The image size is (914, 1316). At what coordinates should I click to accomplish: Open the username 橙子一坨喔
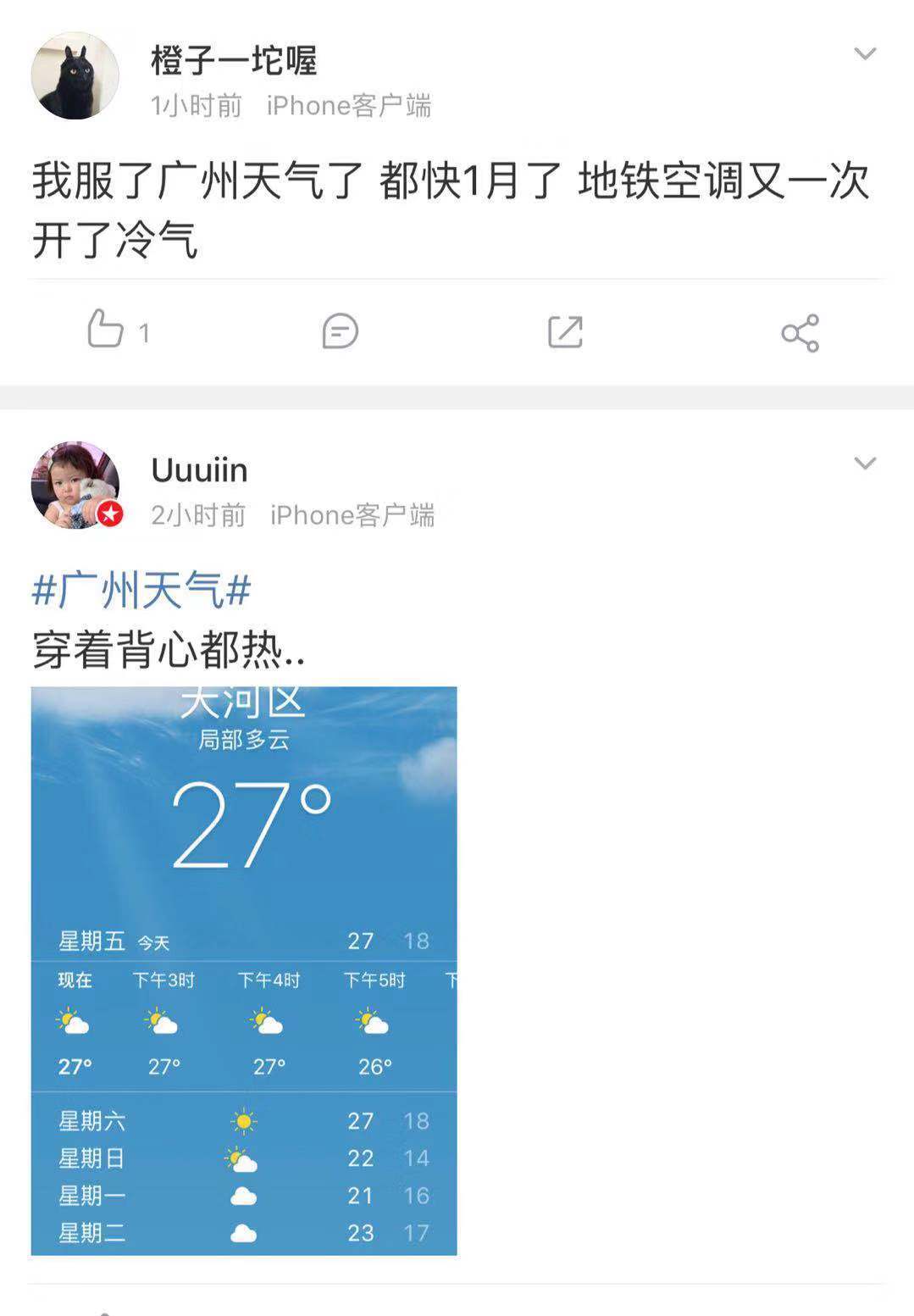pos(234,61)
